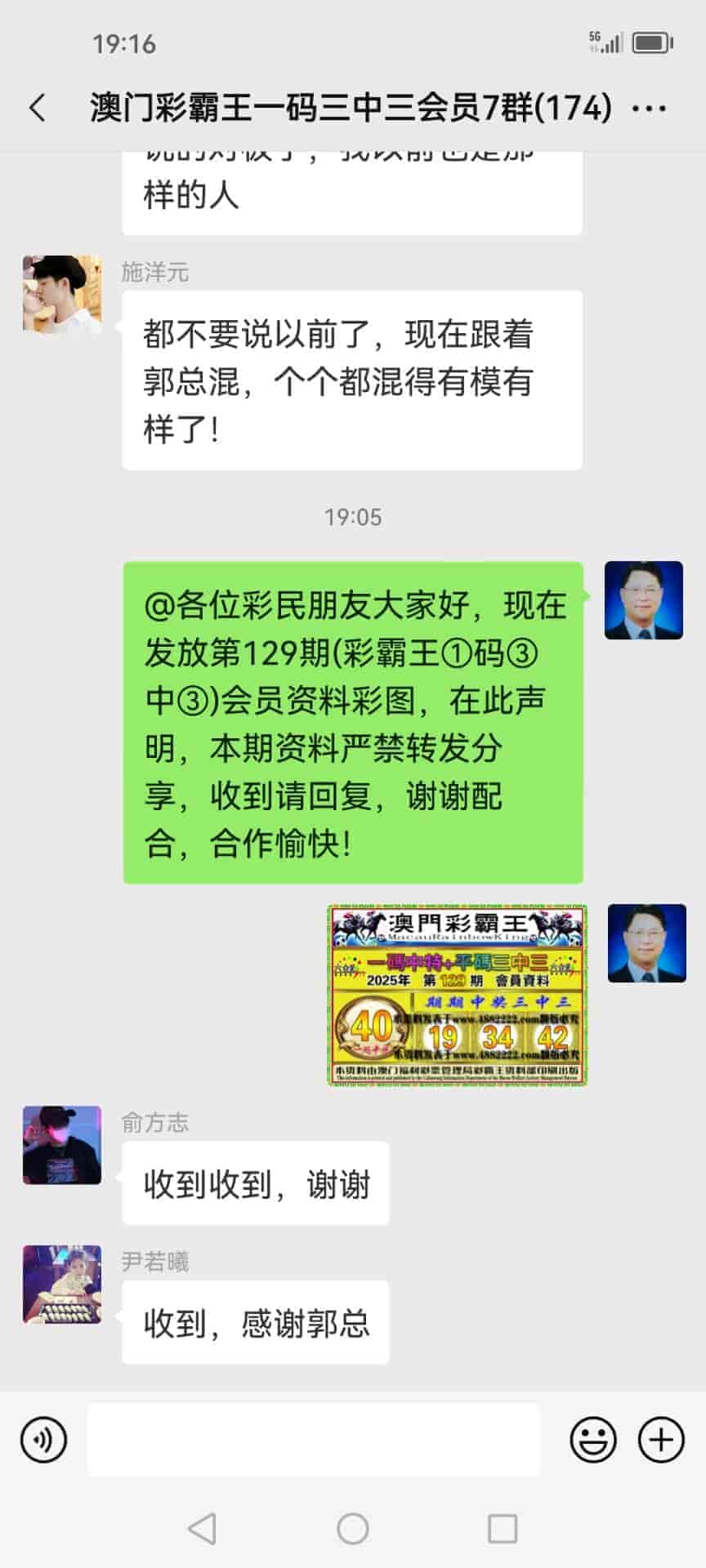Switch to voice message input
Screen dimensions: 706x1568
[44, 1439]
